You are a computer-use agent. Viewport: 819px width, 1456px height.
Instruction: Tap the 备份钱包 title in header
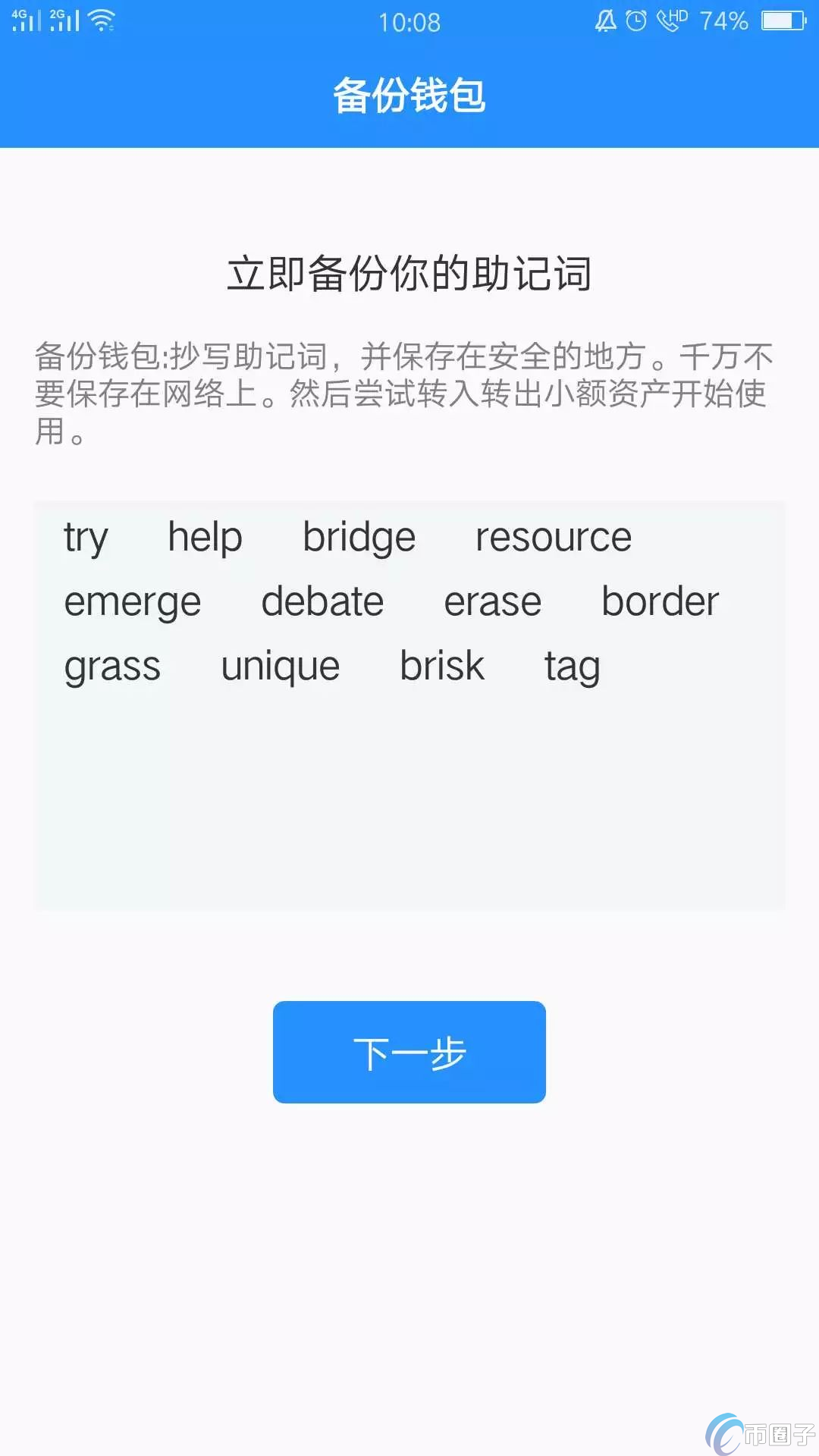pyautogui.click(x=409, y=96)
